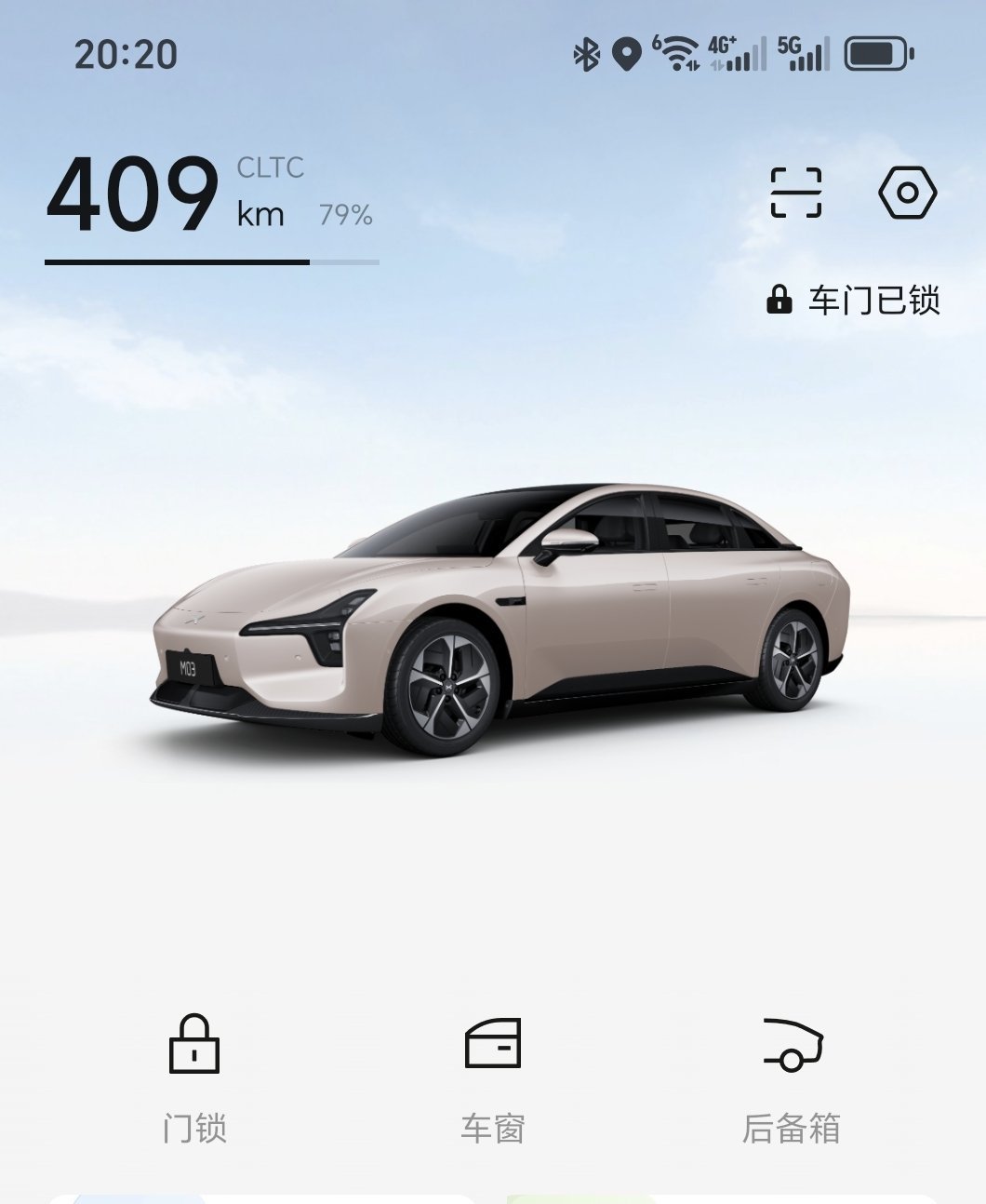This screenshot has height=1204, width=986.
Task: Tap the car image for vehicle details
Action: pos(500,619)
